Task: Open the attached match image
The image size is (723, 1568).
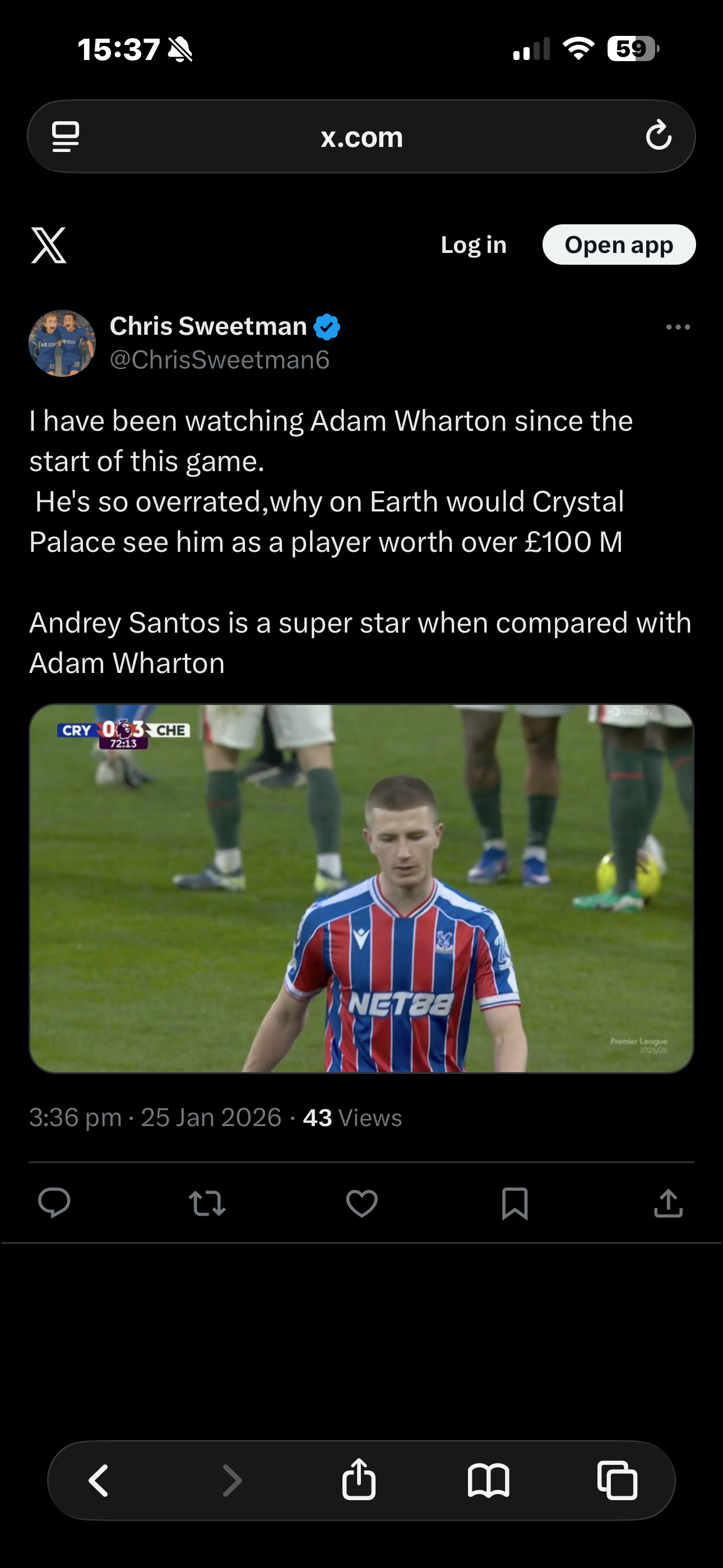Action: (361, 888)
